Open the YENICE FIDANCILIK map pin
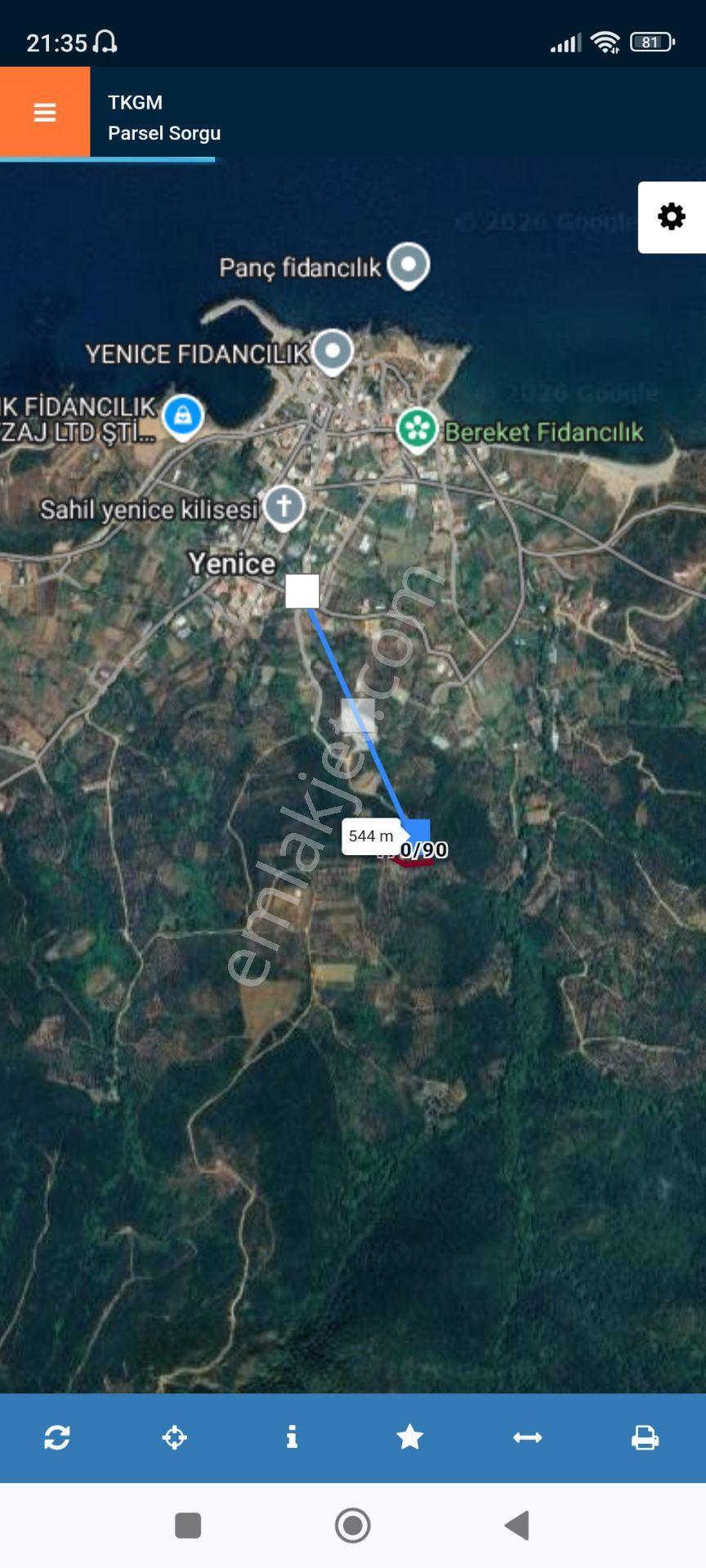The width and height of the screenshot is (706, 1568). 332,352
